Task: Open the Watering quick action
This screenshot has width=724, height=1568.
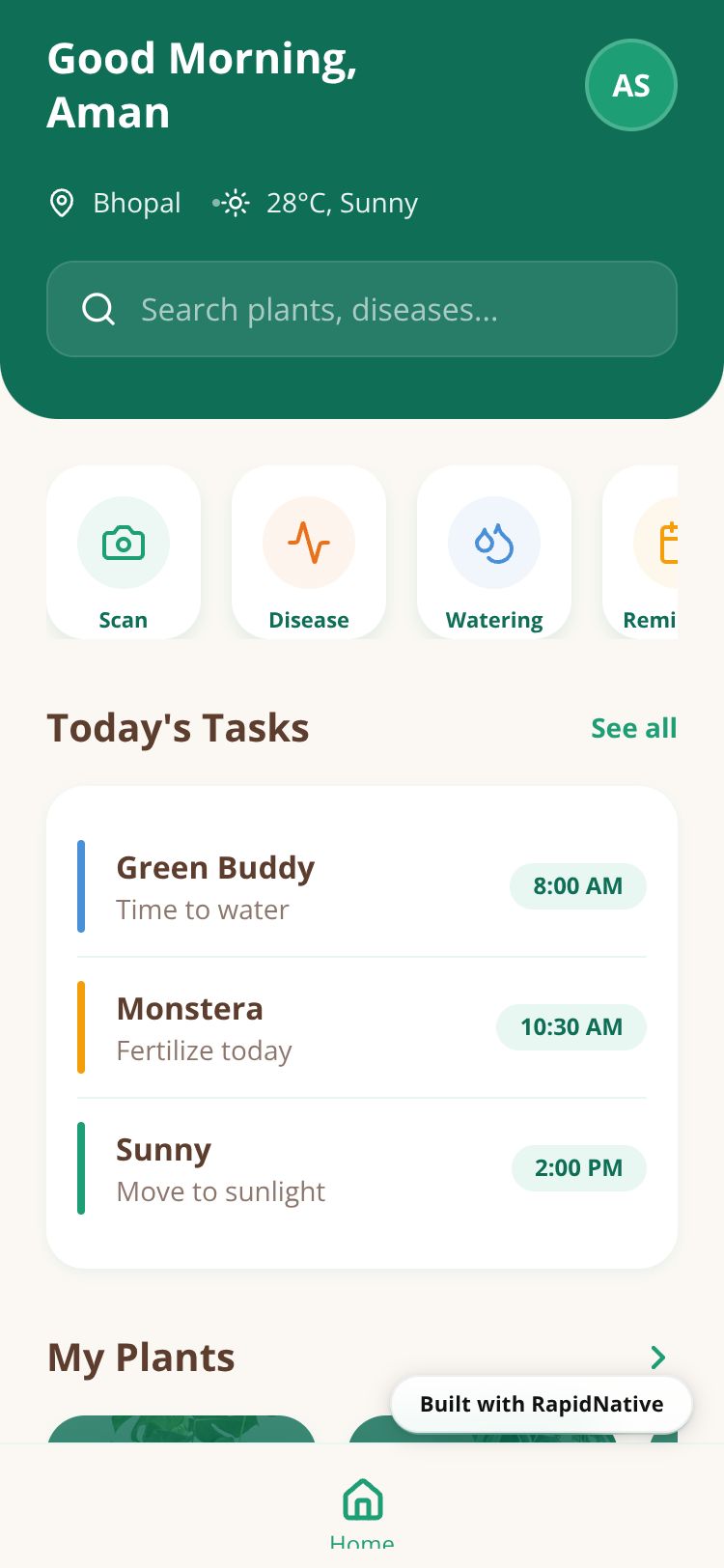Action: pos(494,552)
